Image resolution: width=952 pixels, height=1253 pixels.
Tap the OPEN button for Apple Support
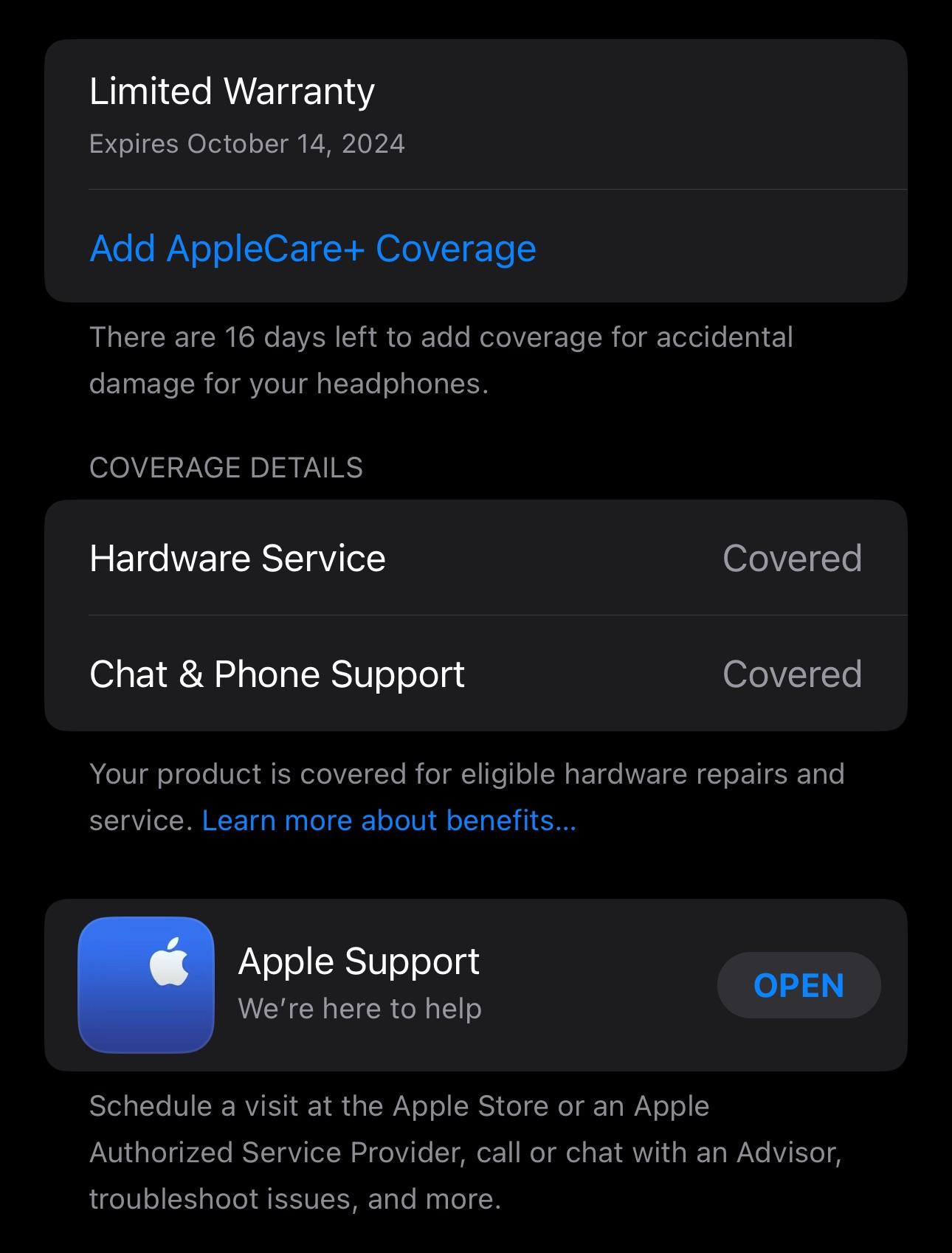pos(798,985)
